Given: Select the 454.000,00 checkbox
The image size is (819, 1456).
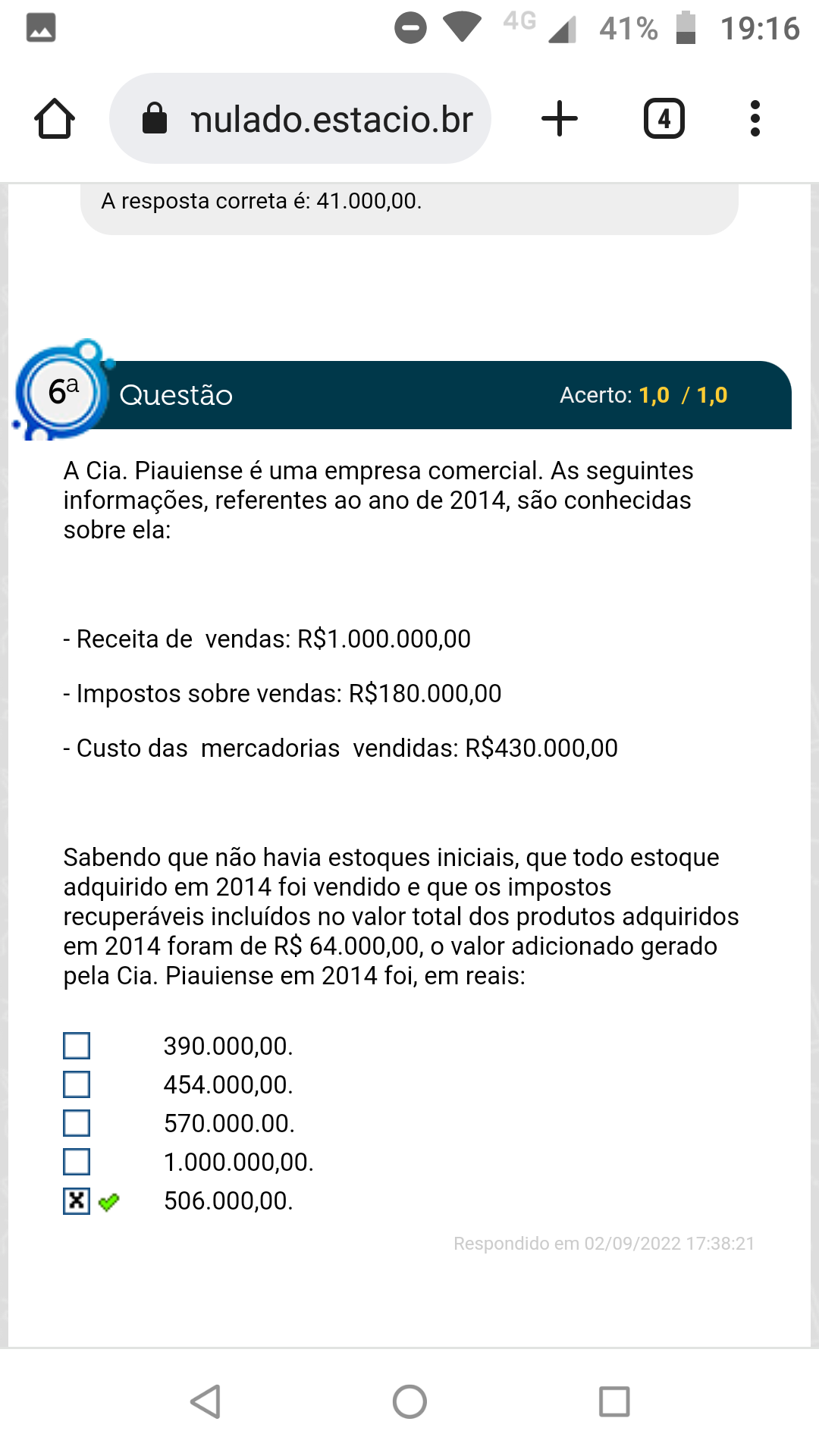Looking at the screenshot, I should click(x=77, y=1084).
